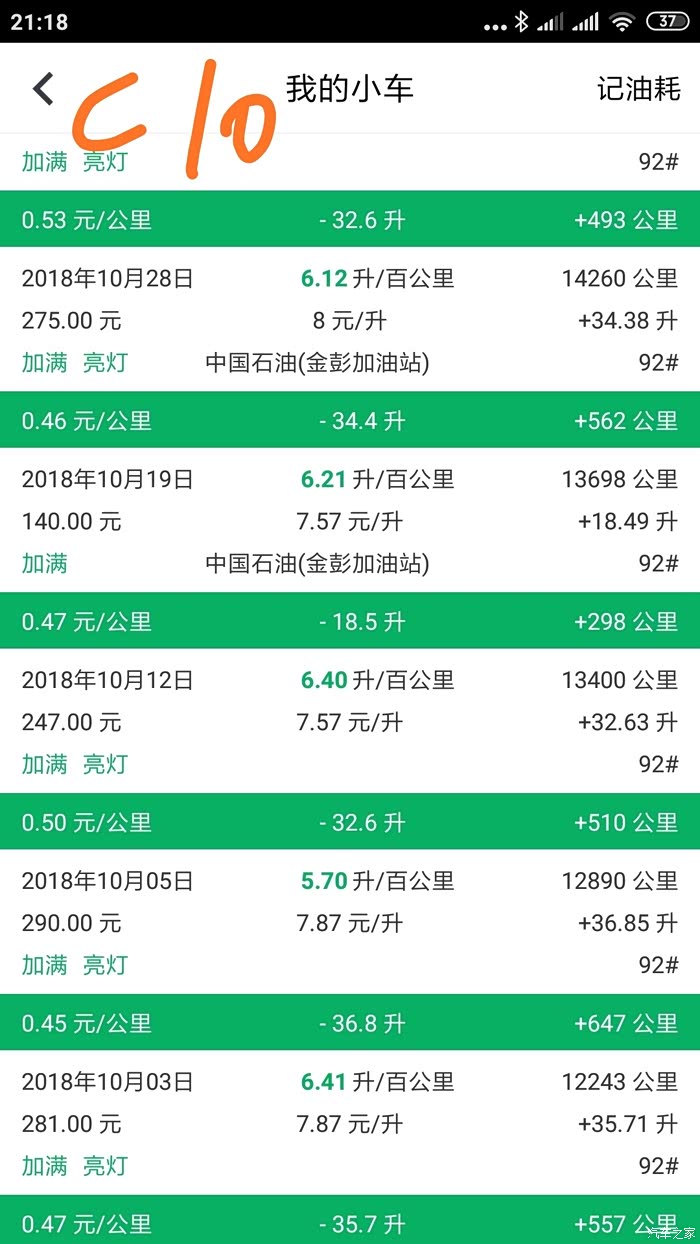The image size is (700, 1244).
Task: View the 2018年10月12日 refuel entry
Action: (350, 722)
